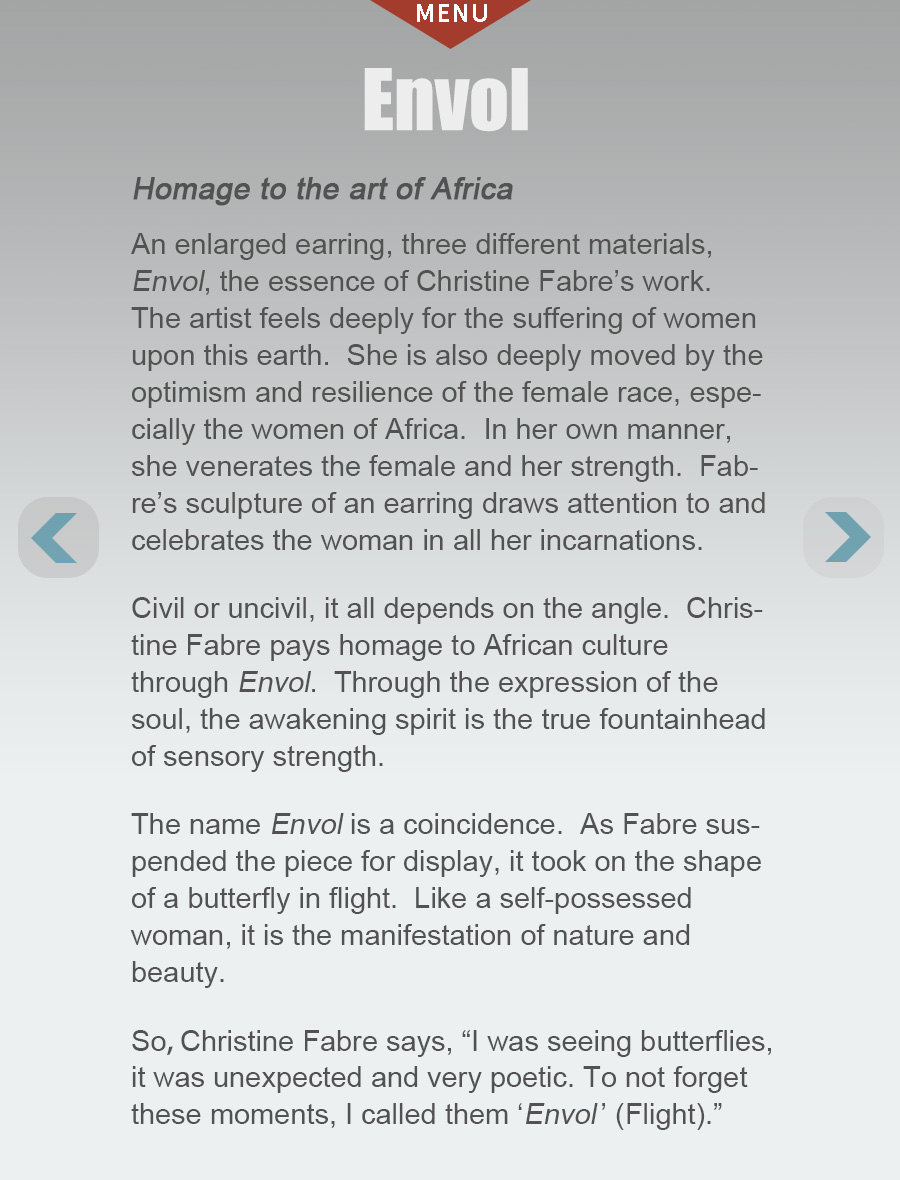
Task: Go to the next page arrow
Action: (x=843, y=537)
